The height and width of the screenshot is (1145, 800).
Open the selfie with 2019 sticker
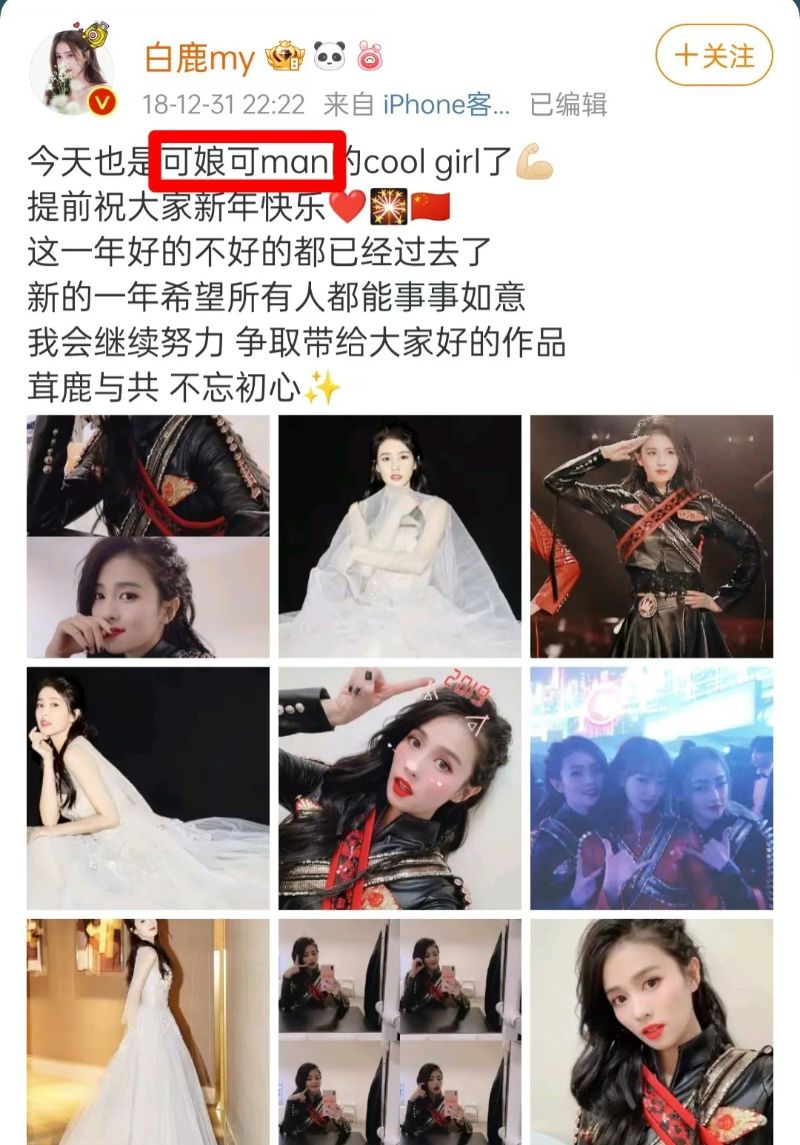pos(400,788)
